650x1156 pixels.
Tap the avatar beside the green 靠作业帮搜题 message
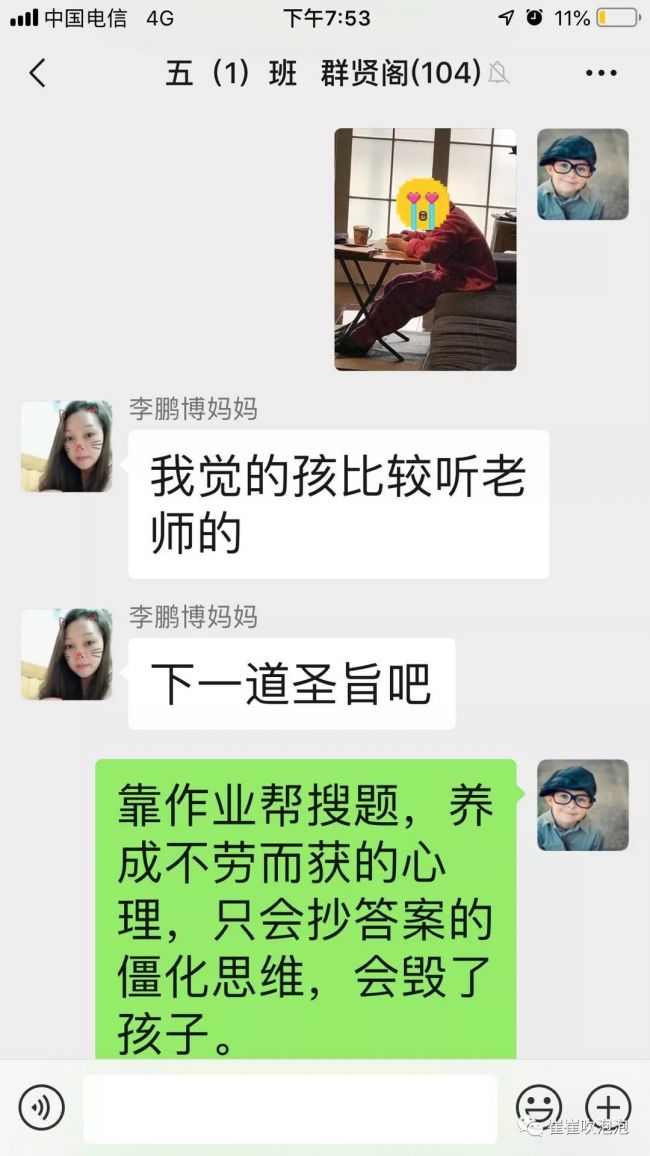583,805
